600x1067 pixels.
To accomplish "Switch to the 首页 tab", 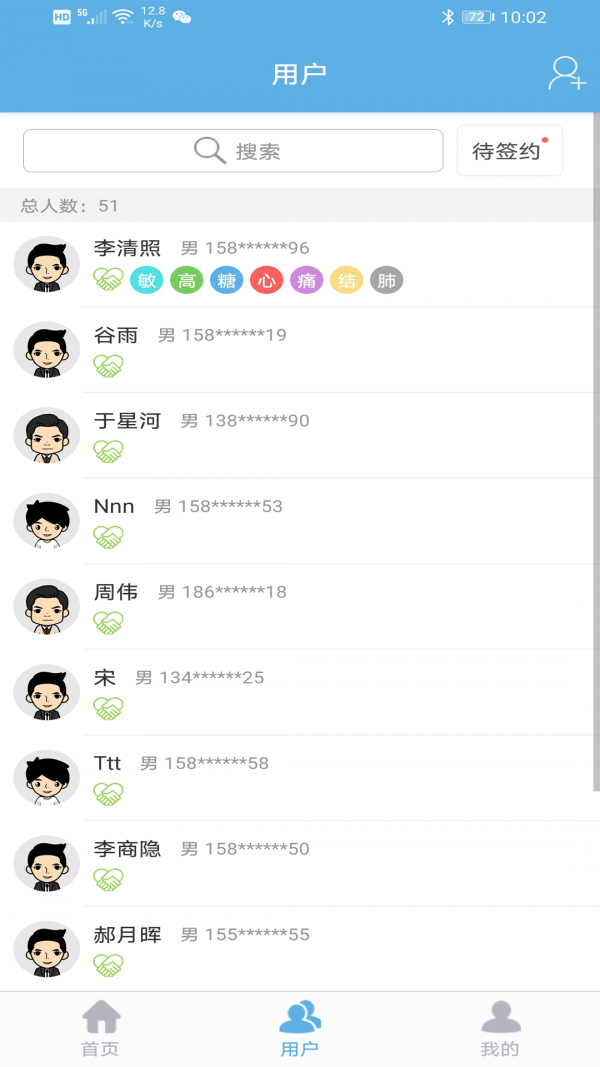I will pyautogui.click(x=100, y=1029).
